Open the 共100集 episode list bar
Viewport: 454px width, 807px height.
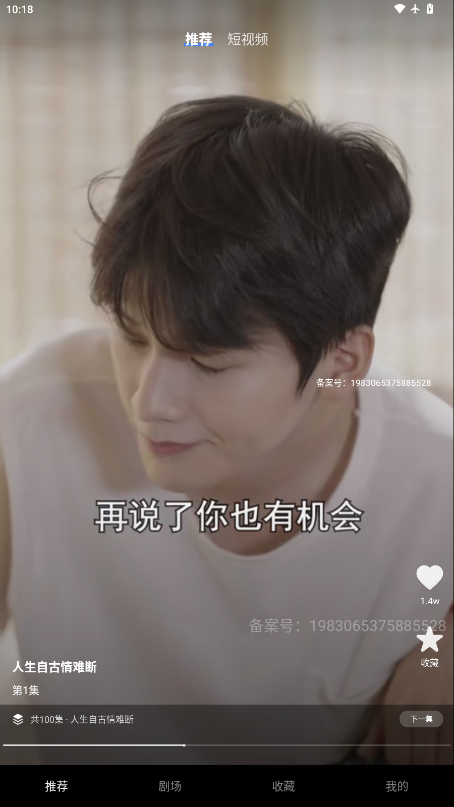pyautogui.click(x=227, y=719)
